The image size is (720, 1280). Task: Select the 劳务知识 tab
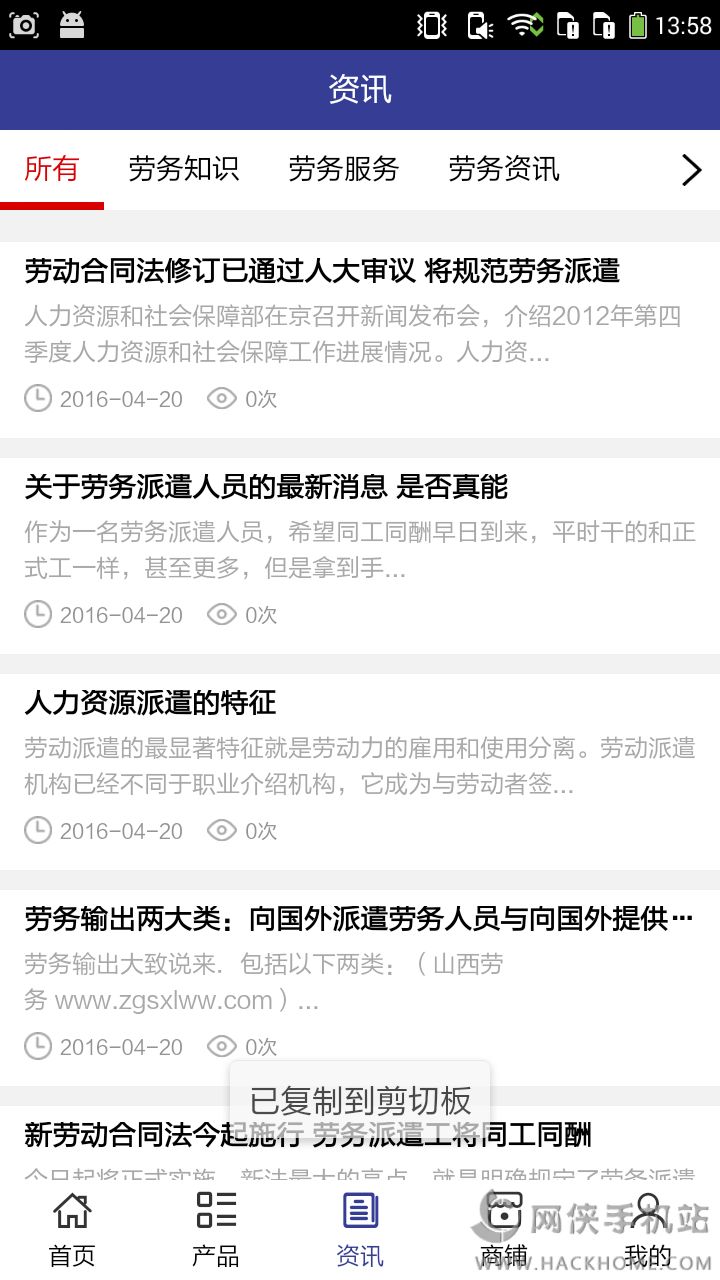pos(184,169)
